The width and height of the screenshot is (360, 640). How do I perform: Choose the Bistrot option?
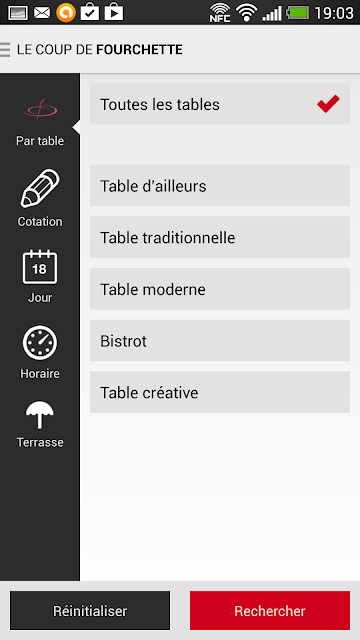click(x=220, y=340)
